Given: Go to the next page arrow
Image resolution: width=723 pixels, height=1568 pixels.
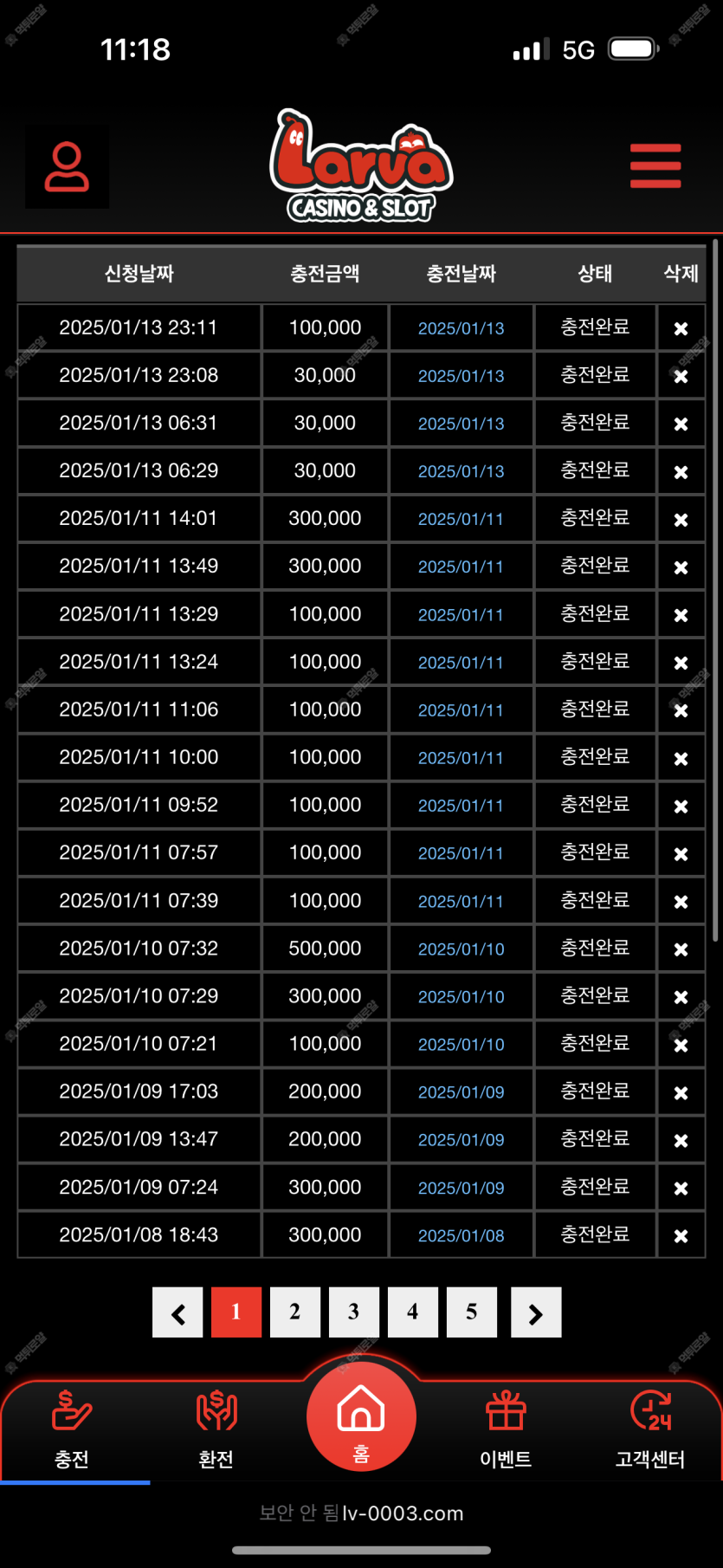Looking at the screenshot, I should pos(536,1312).
